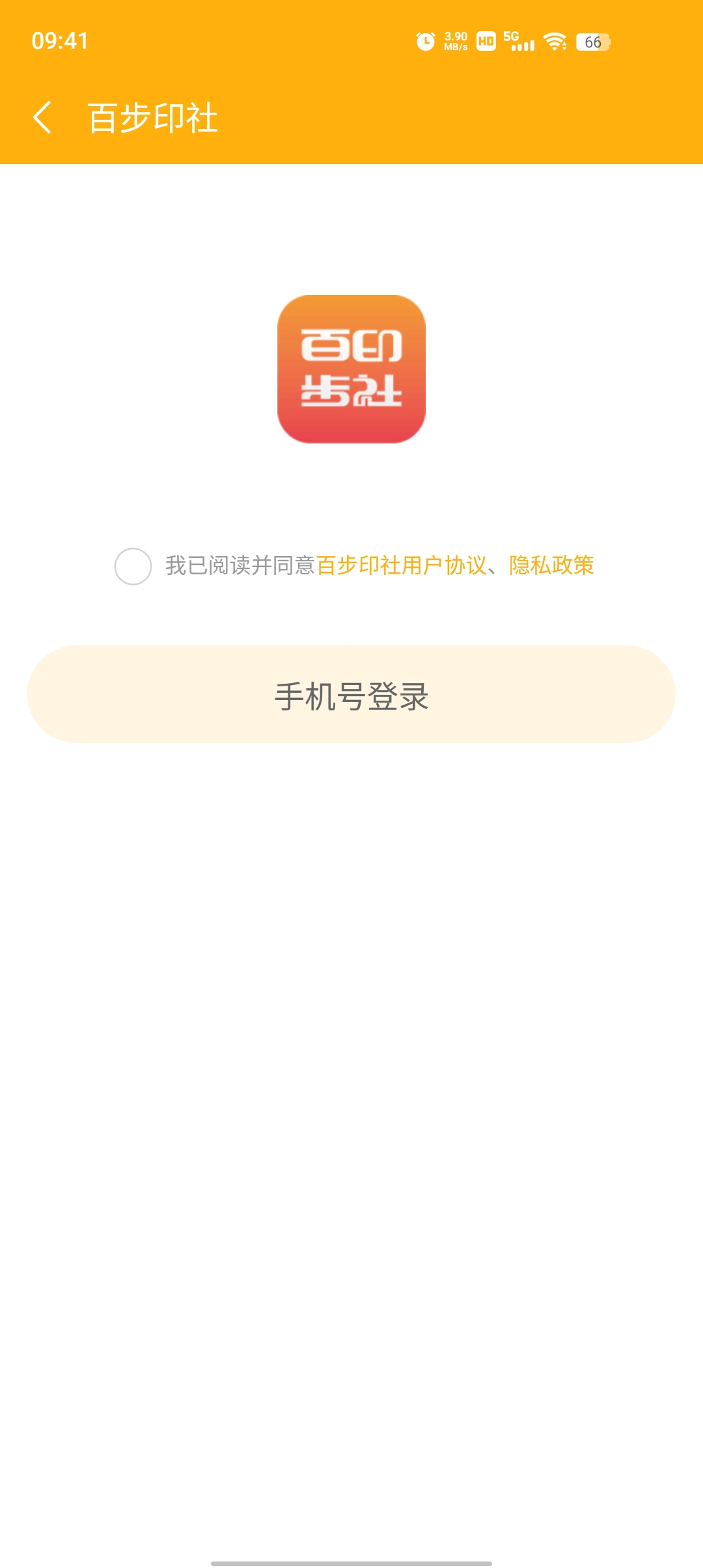Tap the 3.90 MB/s network speed indicator
Viewport: 703px width, 1568px height.
pos(454,40)
